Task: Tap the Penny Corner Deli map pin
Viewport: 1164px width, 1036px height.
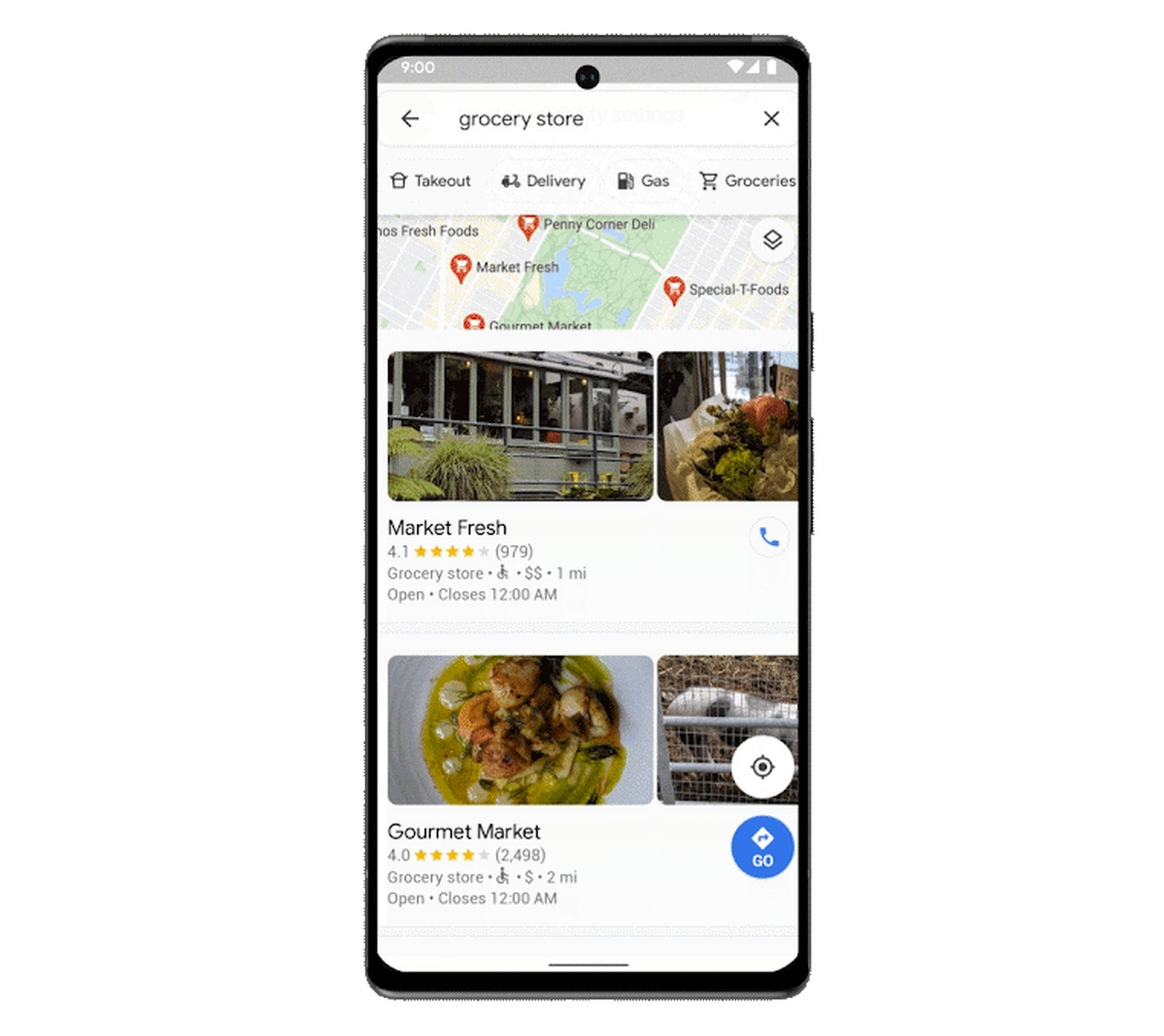Action: click(528, 227)
